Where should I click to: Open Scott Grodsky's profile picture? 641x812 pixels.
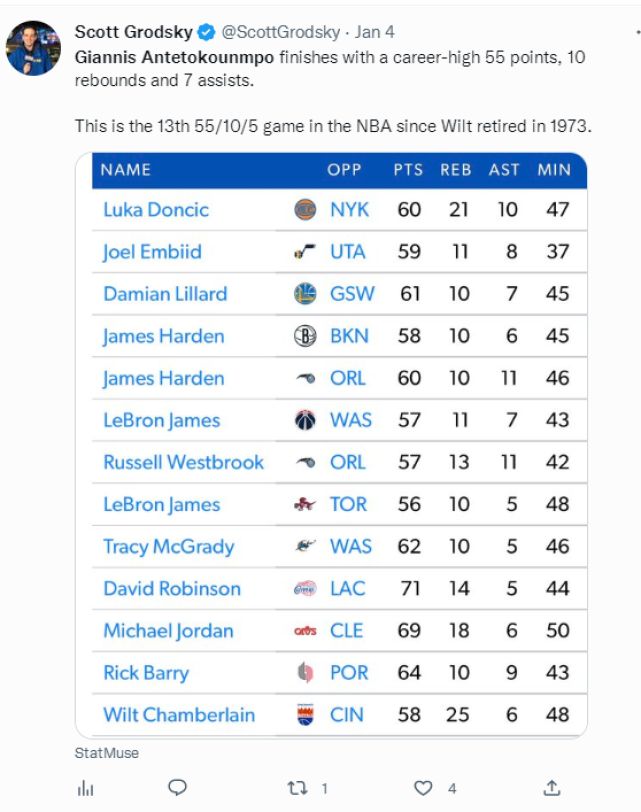tap(33, 48)
